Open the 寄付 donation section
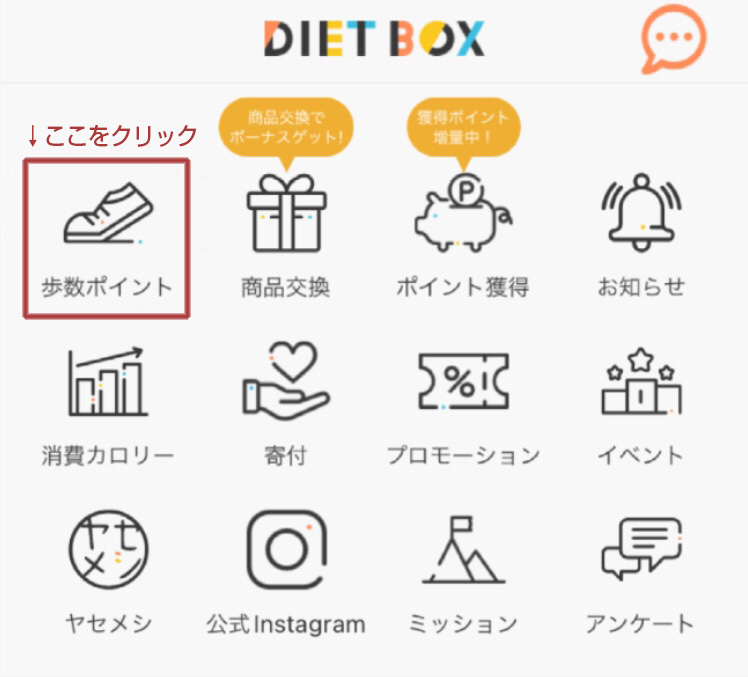 pos(286,405)
